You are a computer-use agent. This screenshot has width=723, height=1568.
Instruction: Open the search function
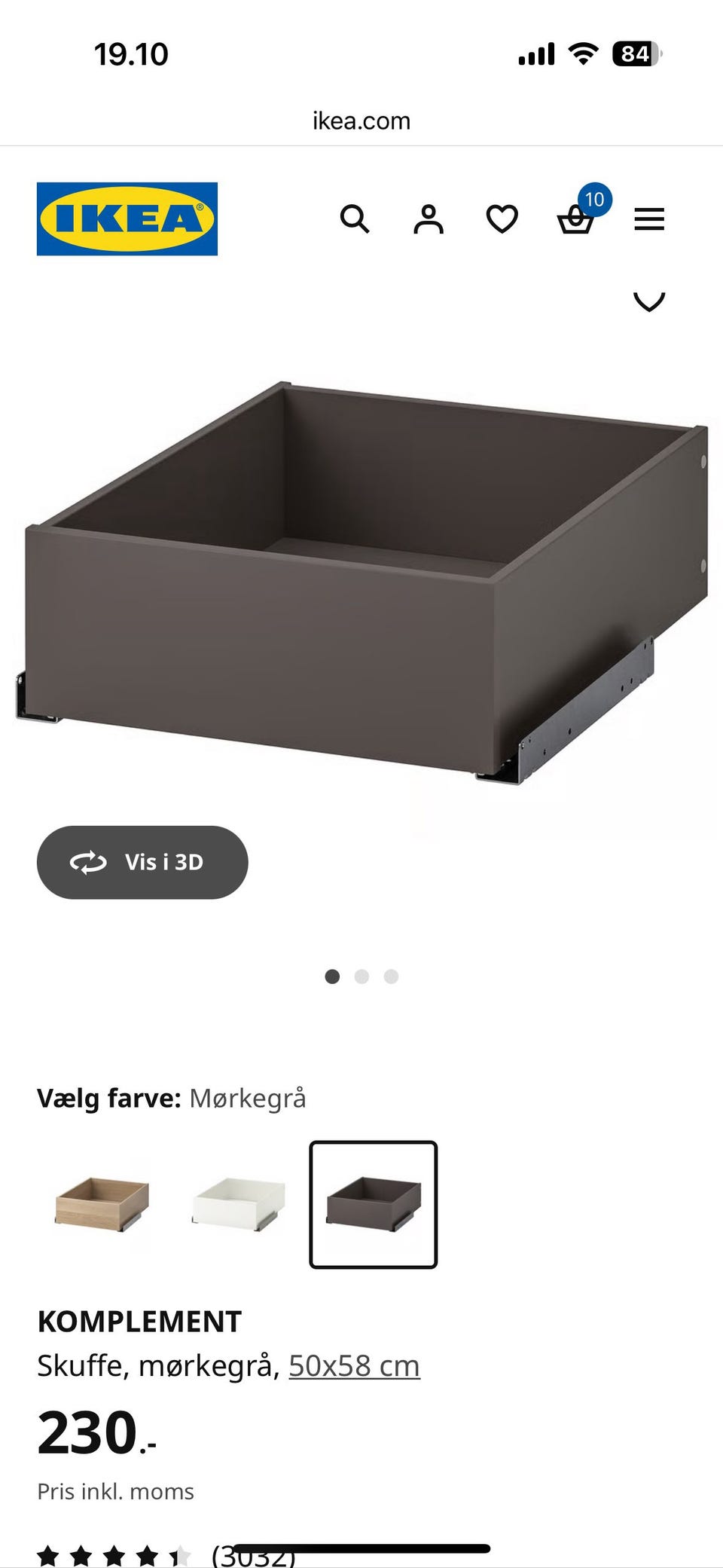point(355,219)
